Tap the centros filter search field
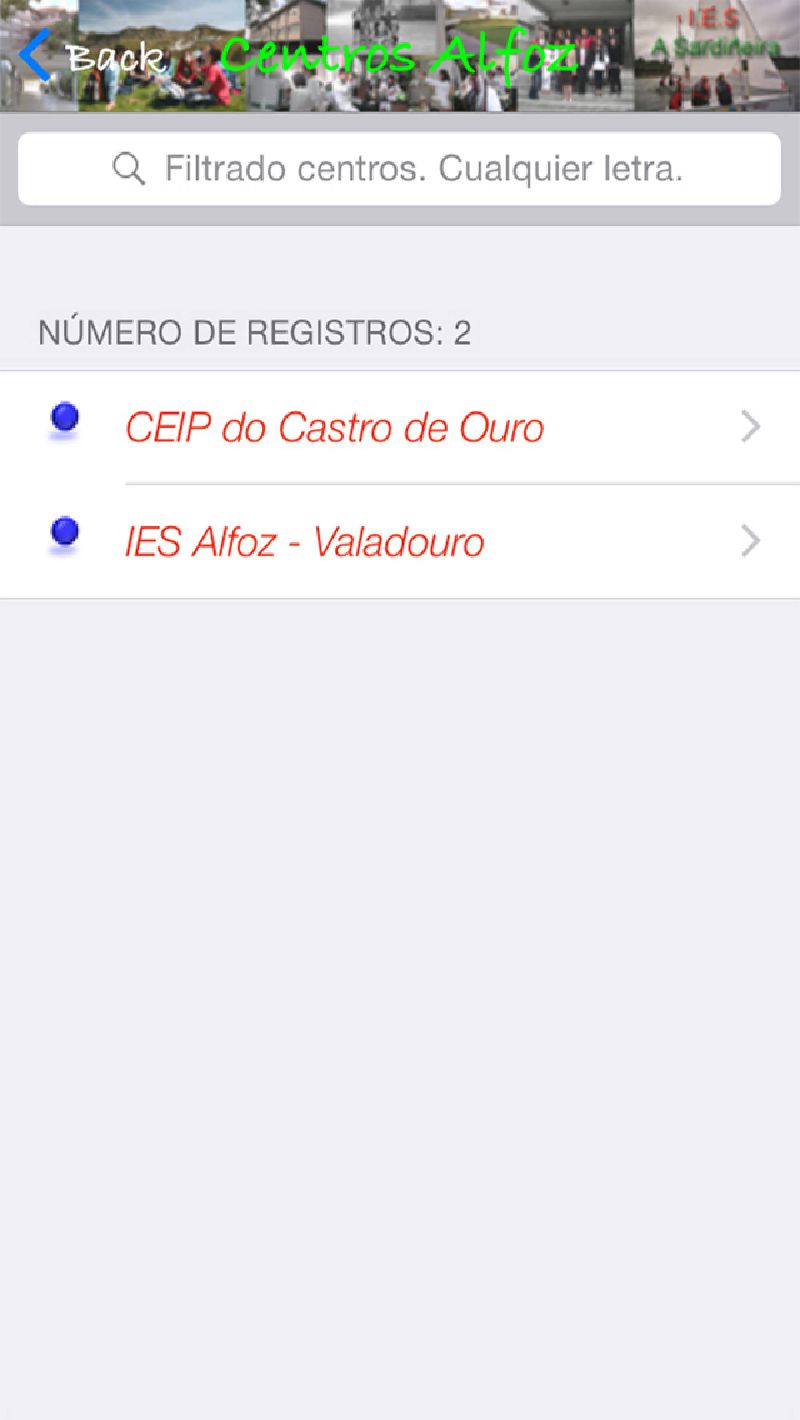Image resolution: width=800 pixels, height=1420 pixels. tap(400, 169)
